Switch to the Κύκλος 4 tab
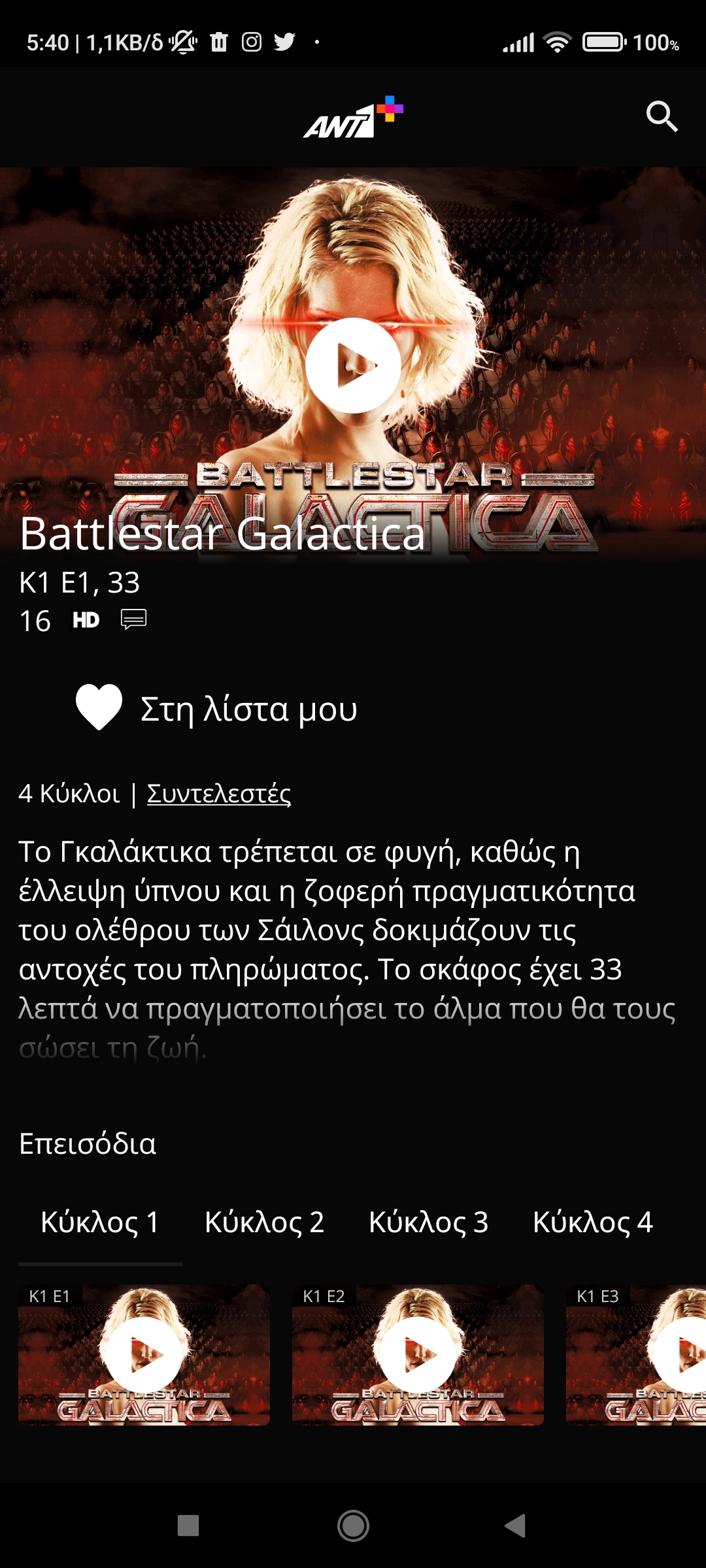This screenshot has height=1568, width=706. (592, 1222)
